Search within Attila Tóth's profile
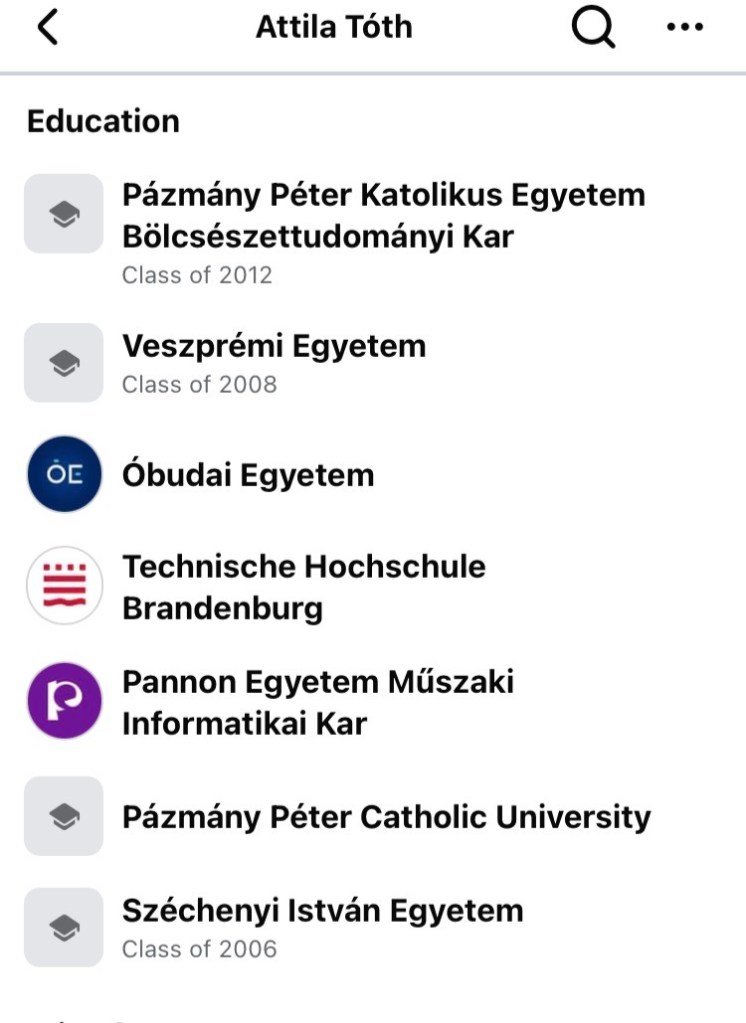Screen dimensions: 746x1023 pos(593,28)
